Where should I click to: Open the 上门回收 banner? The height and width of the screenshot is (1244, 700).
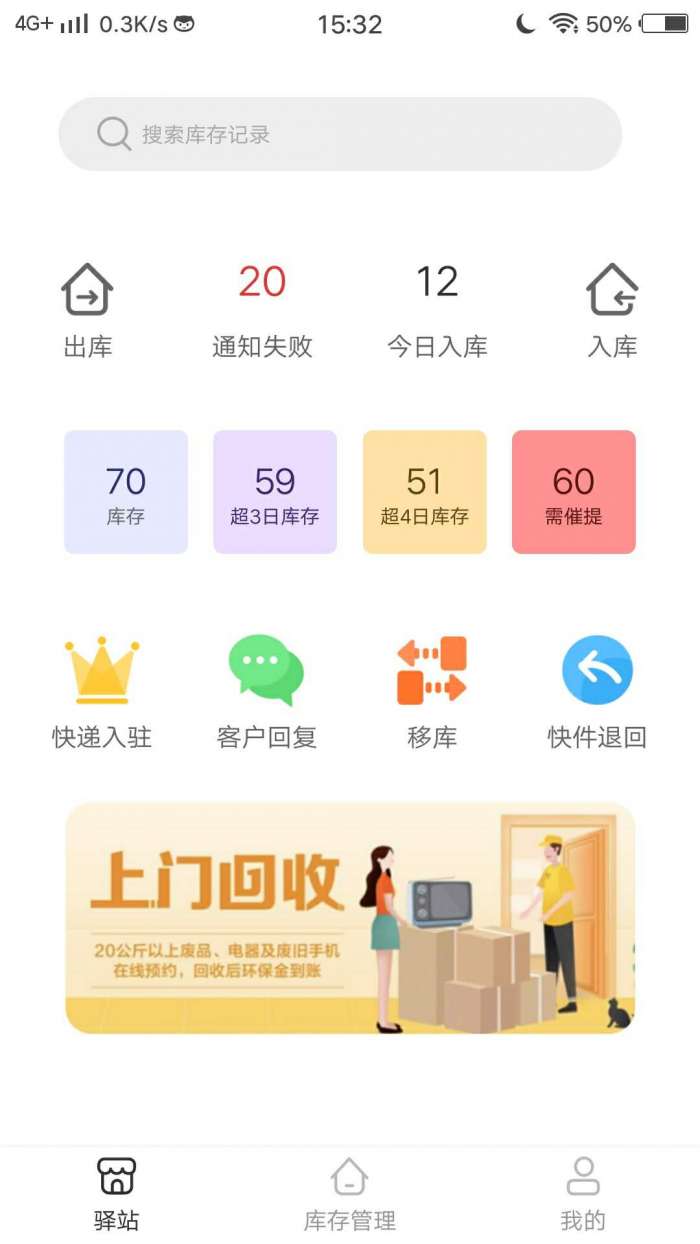coord(350,918)
